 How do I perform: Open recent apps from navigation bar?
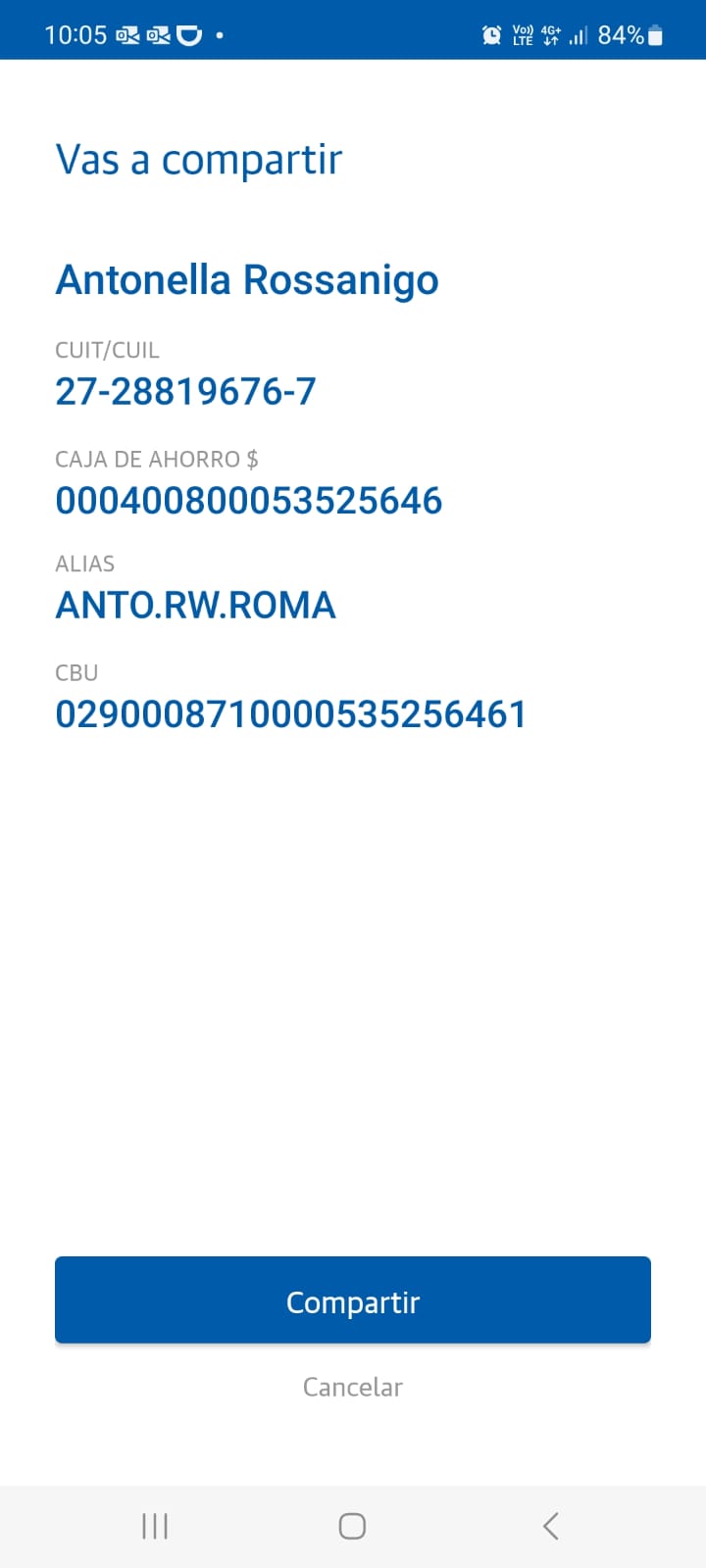click(x=155, y=1526)
